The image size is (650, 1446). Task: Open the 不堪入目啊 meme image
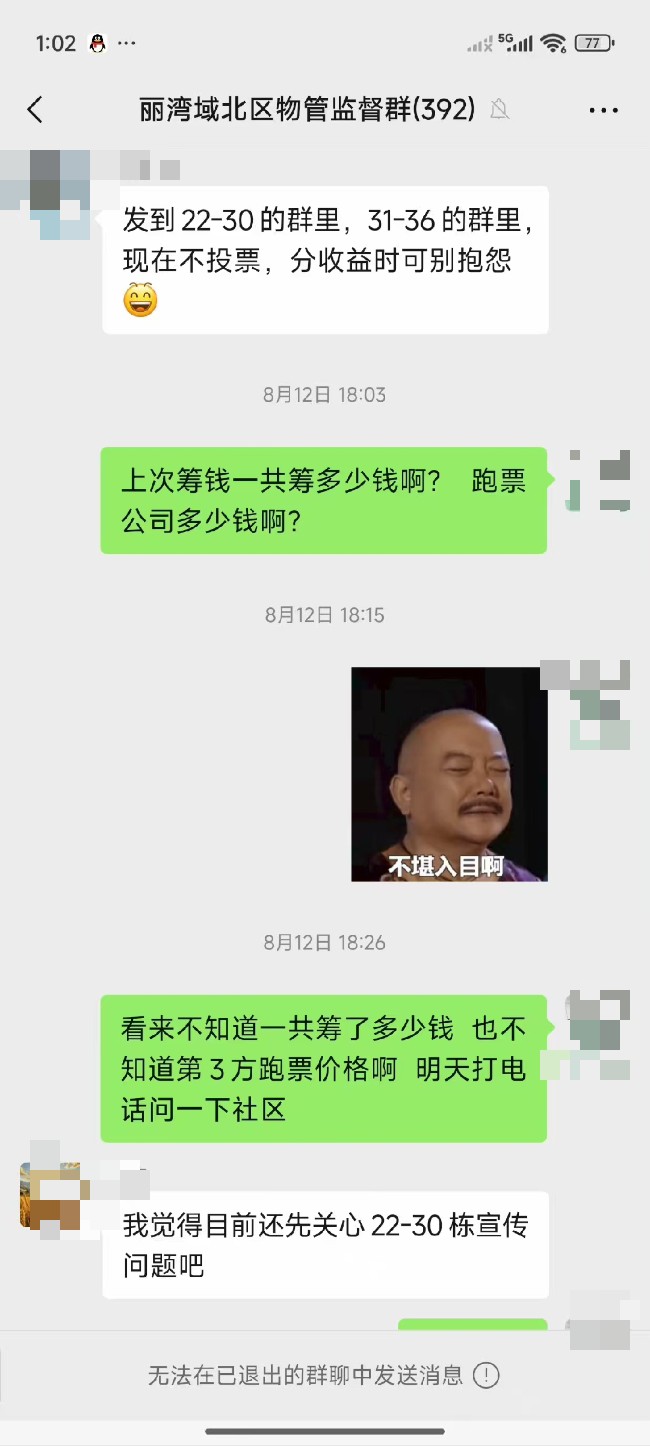tap(449, 774)
